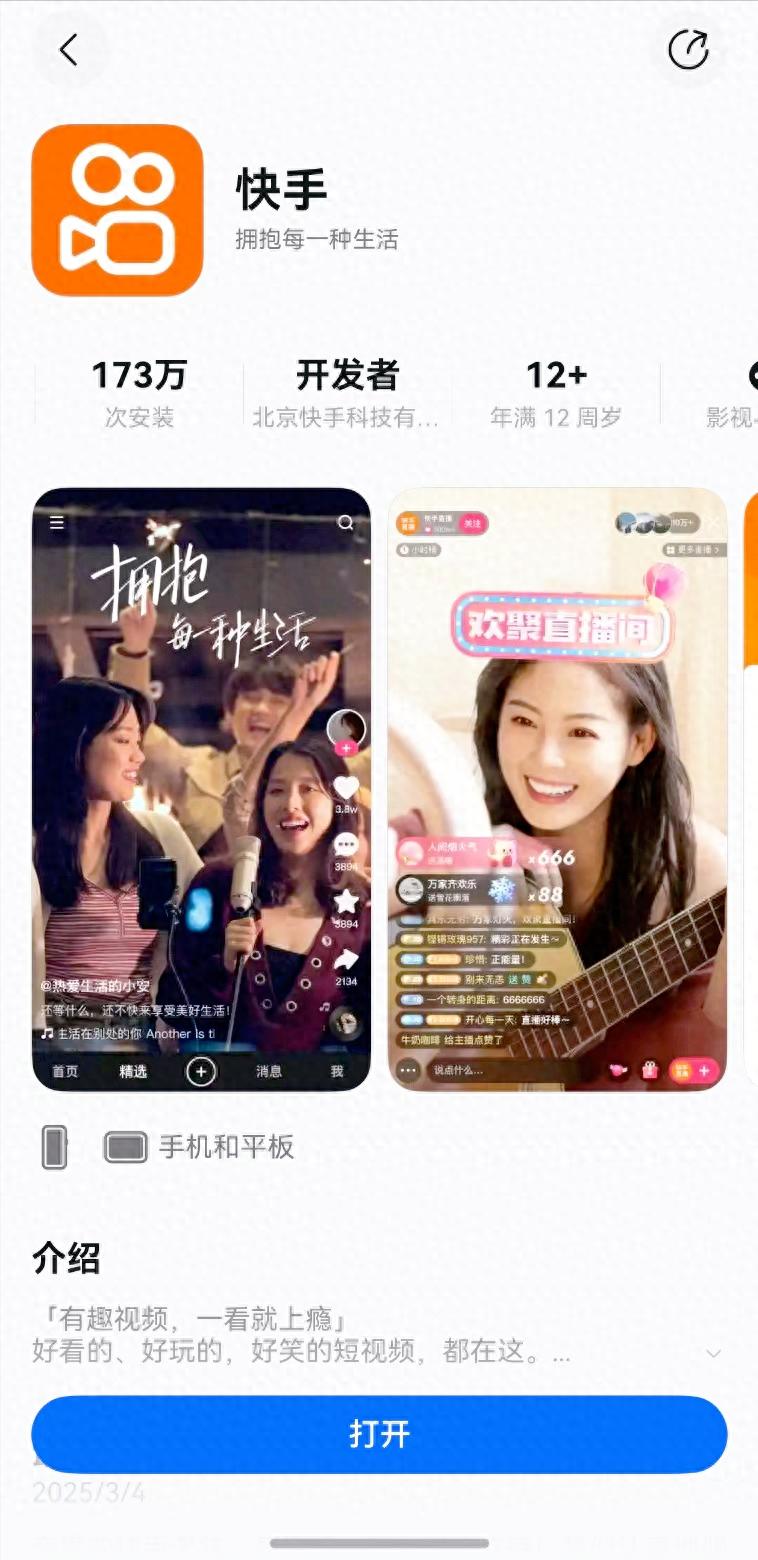Open developer info 北京快手科技
Image resolution: width=758 pixels, height=1560 pixels.
346,394
